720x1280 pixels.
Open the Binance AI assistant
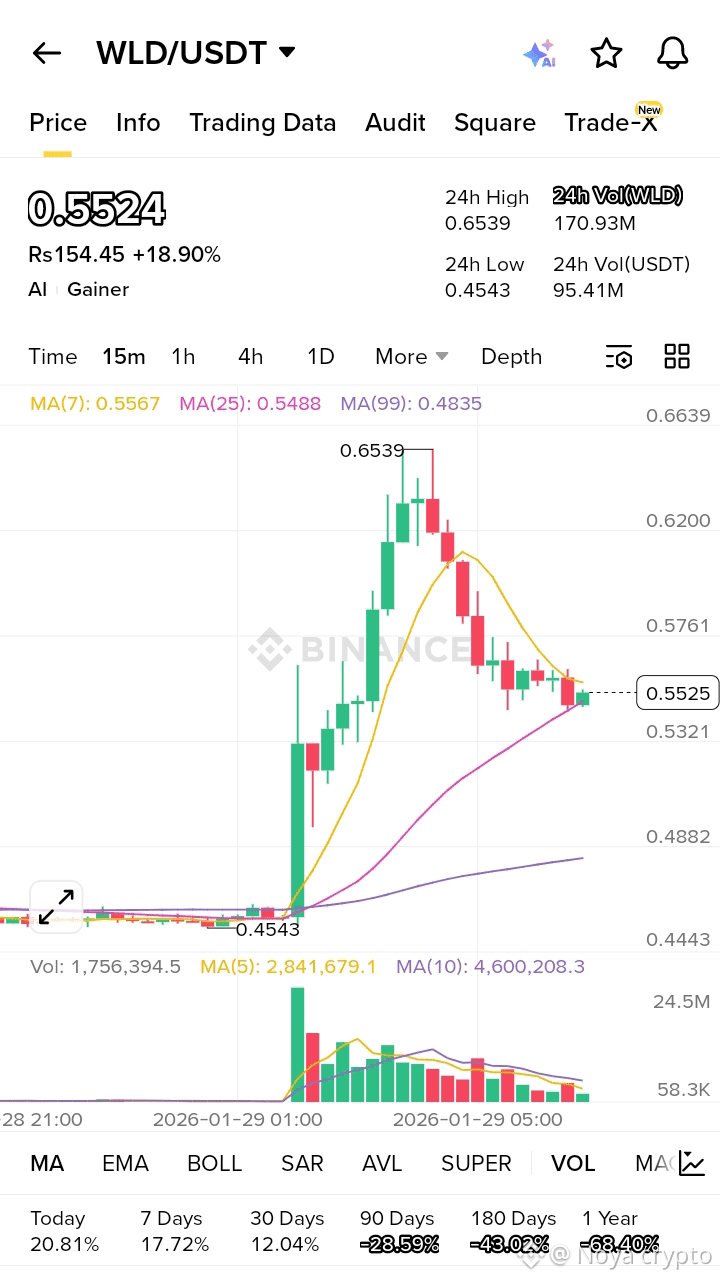(x=539, y=53)
